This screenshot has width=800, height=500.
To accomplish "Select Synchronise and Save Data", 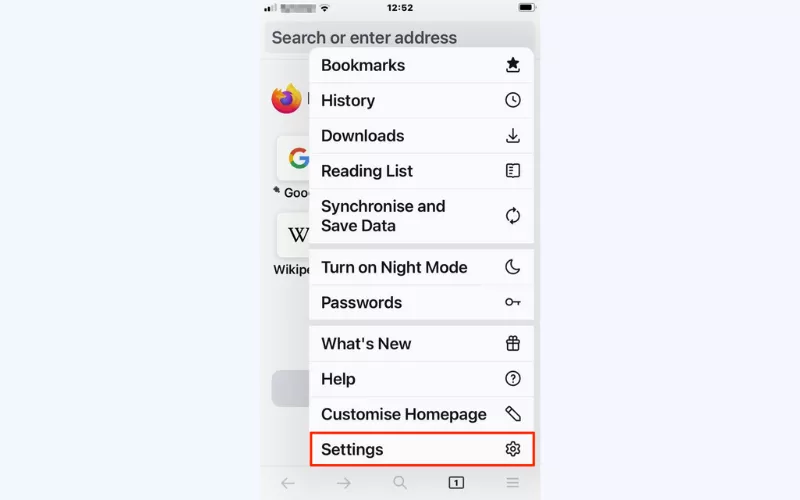I will click(420, 216).
